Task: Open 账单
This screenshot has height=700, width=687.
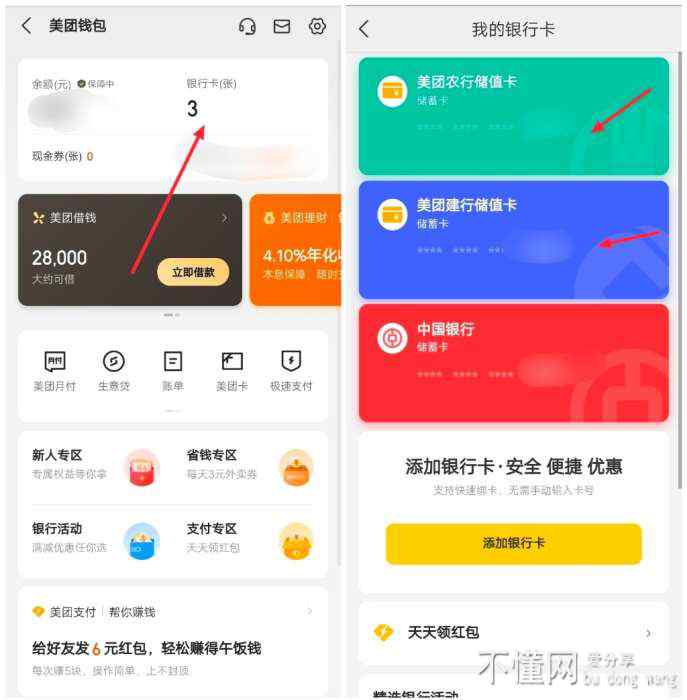Action: point(172,370)
